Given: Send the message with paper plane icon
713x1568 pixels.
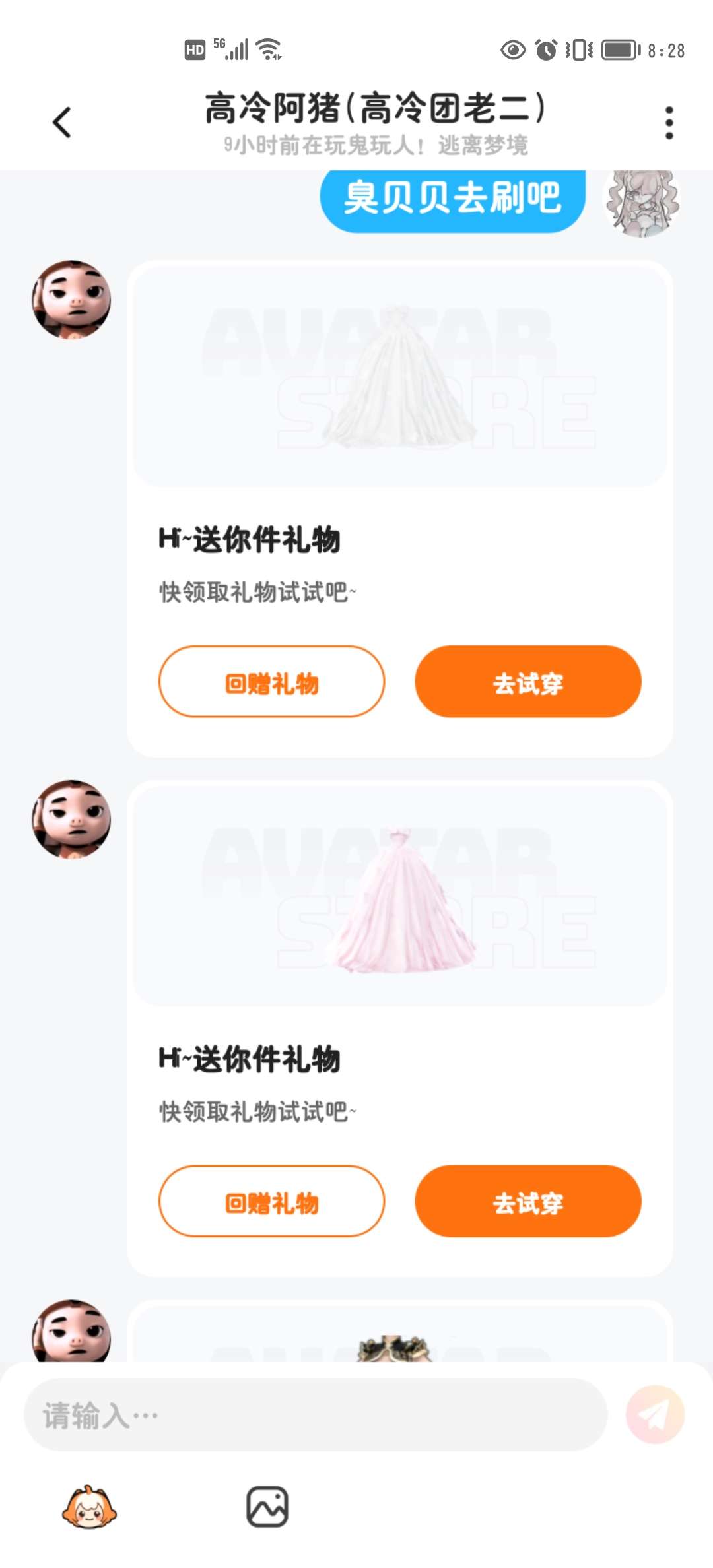Looking at the screenshot, I should pyautogui.click(x=655, y=1414).
